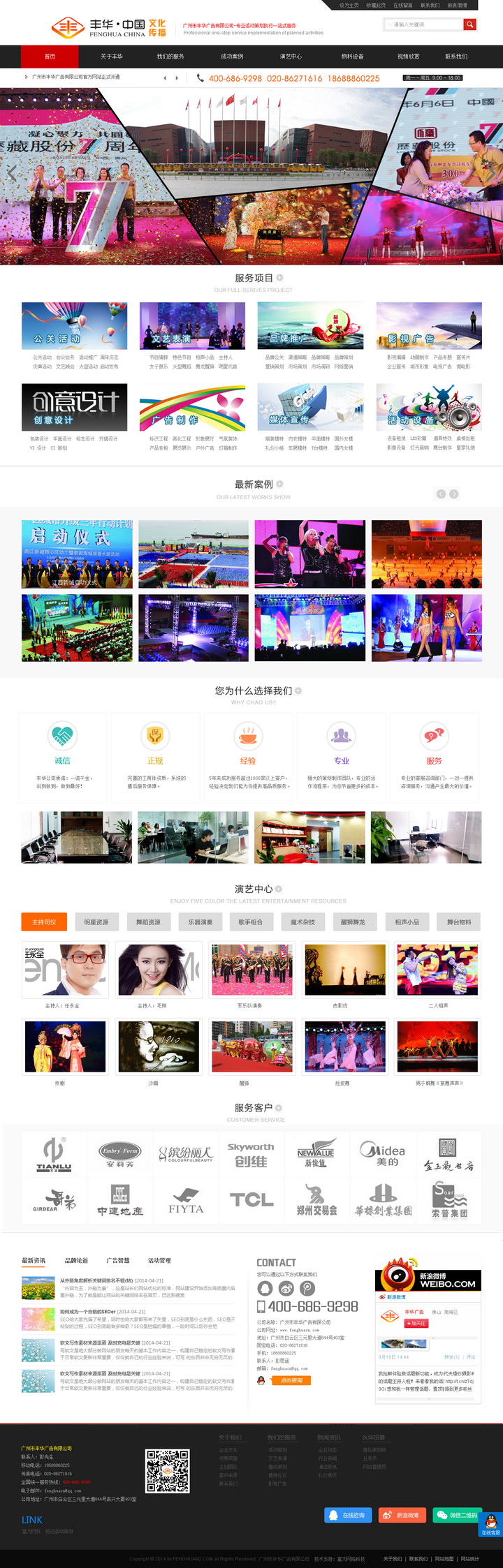Select the 魔术杂技 category tab
This screenshot has width=503, height=1568.
(x=302, y=922)
